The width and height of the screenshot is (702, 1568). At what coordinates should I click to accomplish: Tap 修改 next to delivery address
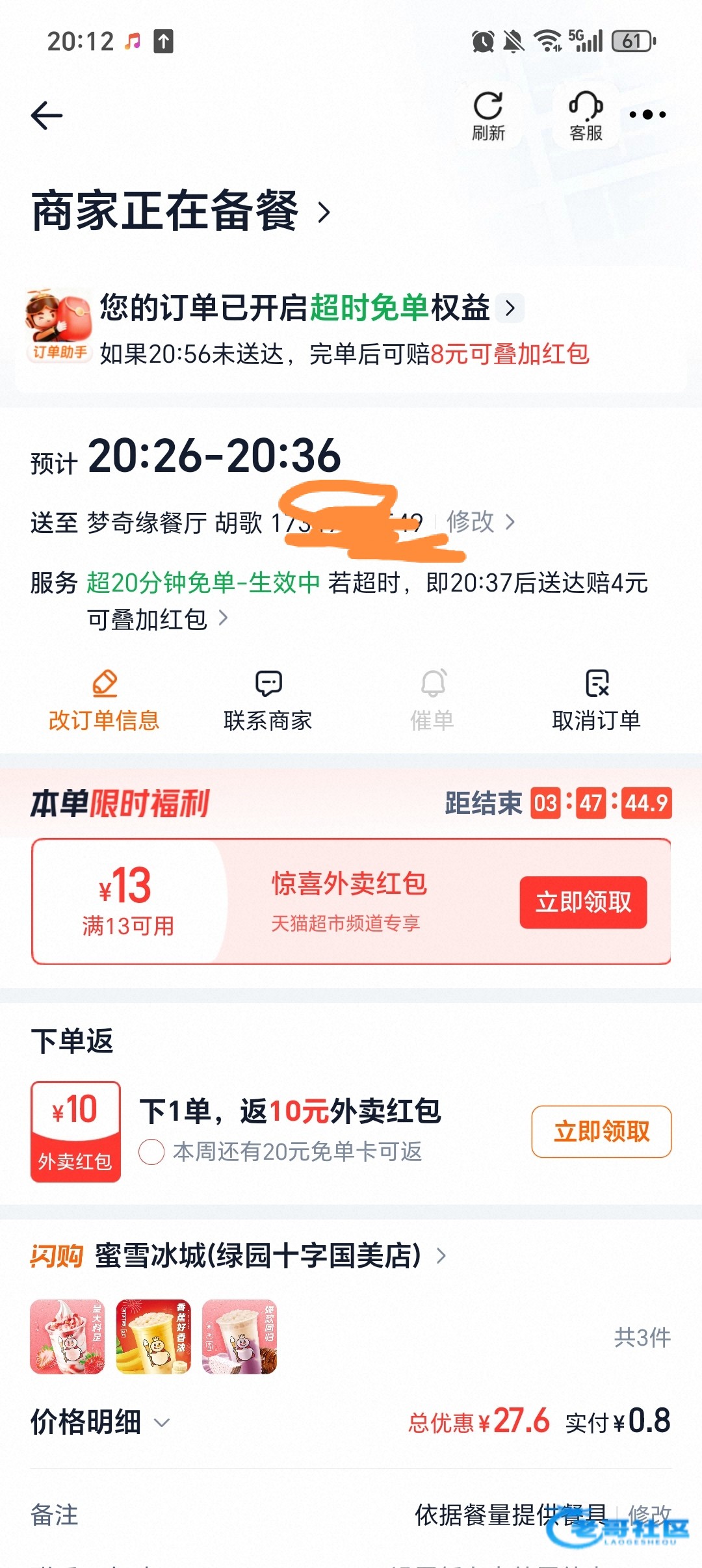point(480,521)
